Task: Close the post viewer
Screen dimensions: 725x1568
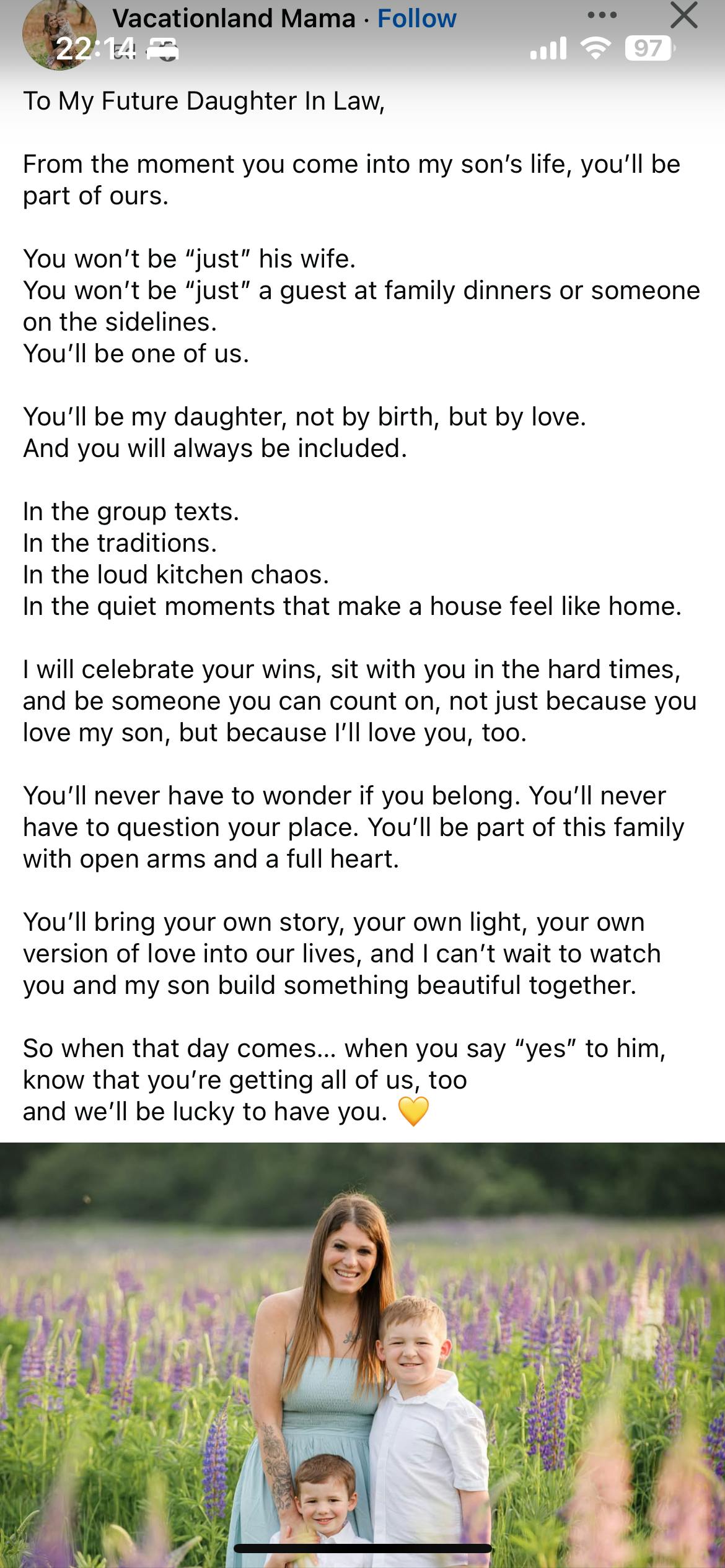Action: pyautogui.click(x=684, y=15)
